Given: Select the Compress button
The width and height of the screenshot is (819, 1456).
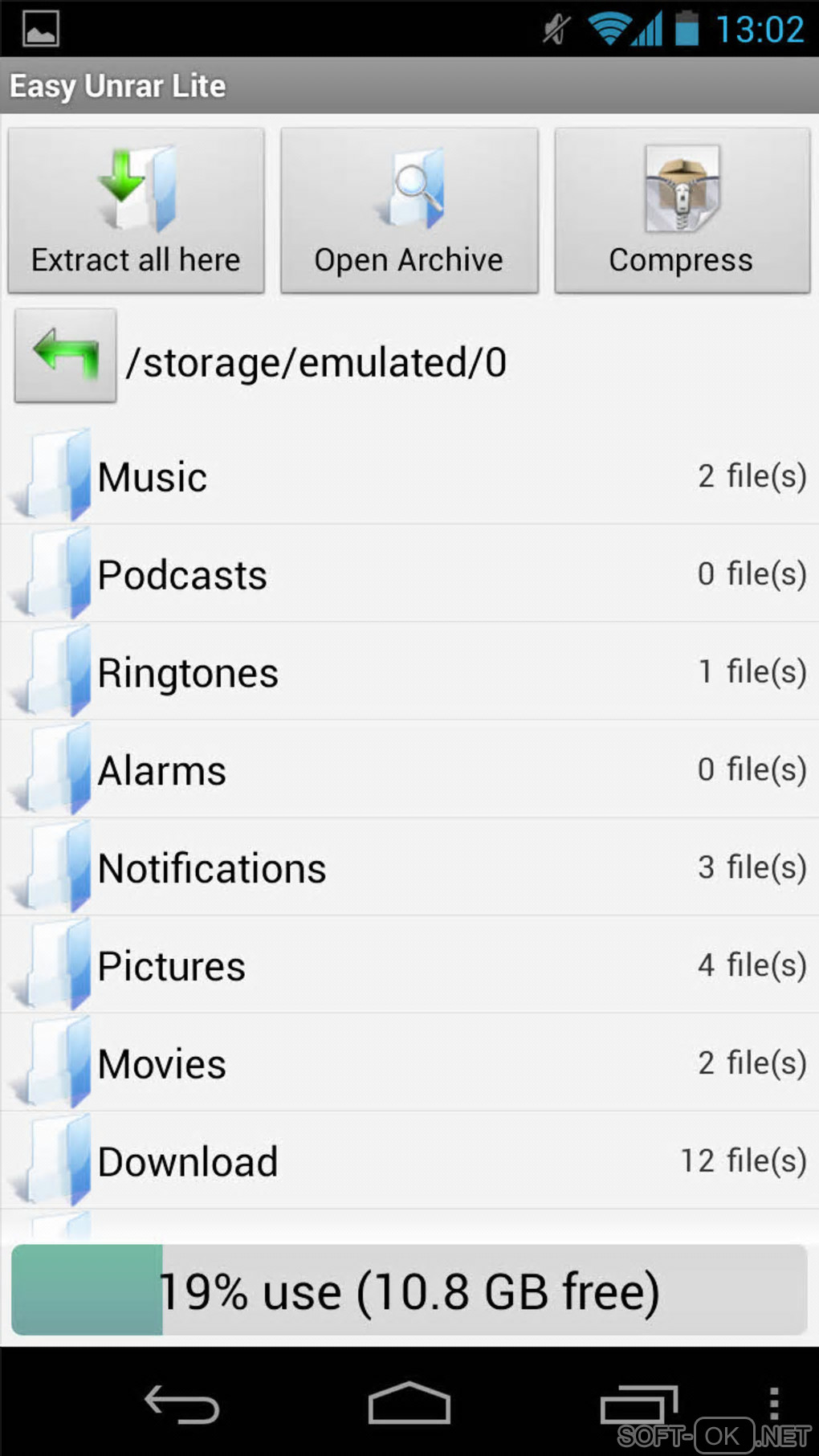Looking at the screenshot, I should [x=682, y=210].
